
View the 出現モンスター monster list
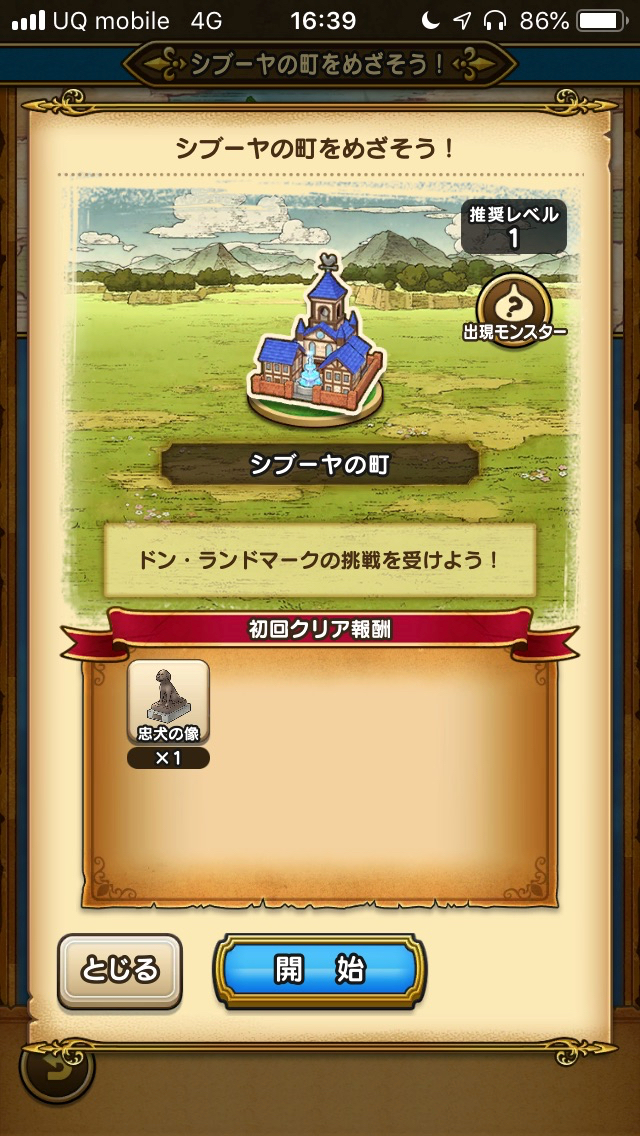point(514,303)
